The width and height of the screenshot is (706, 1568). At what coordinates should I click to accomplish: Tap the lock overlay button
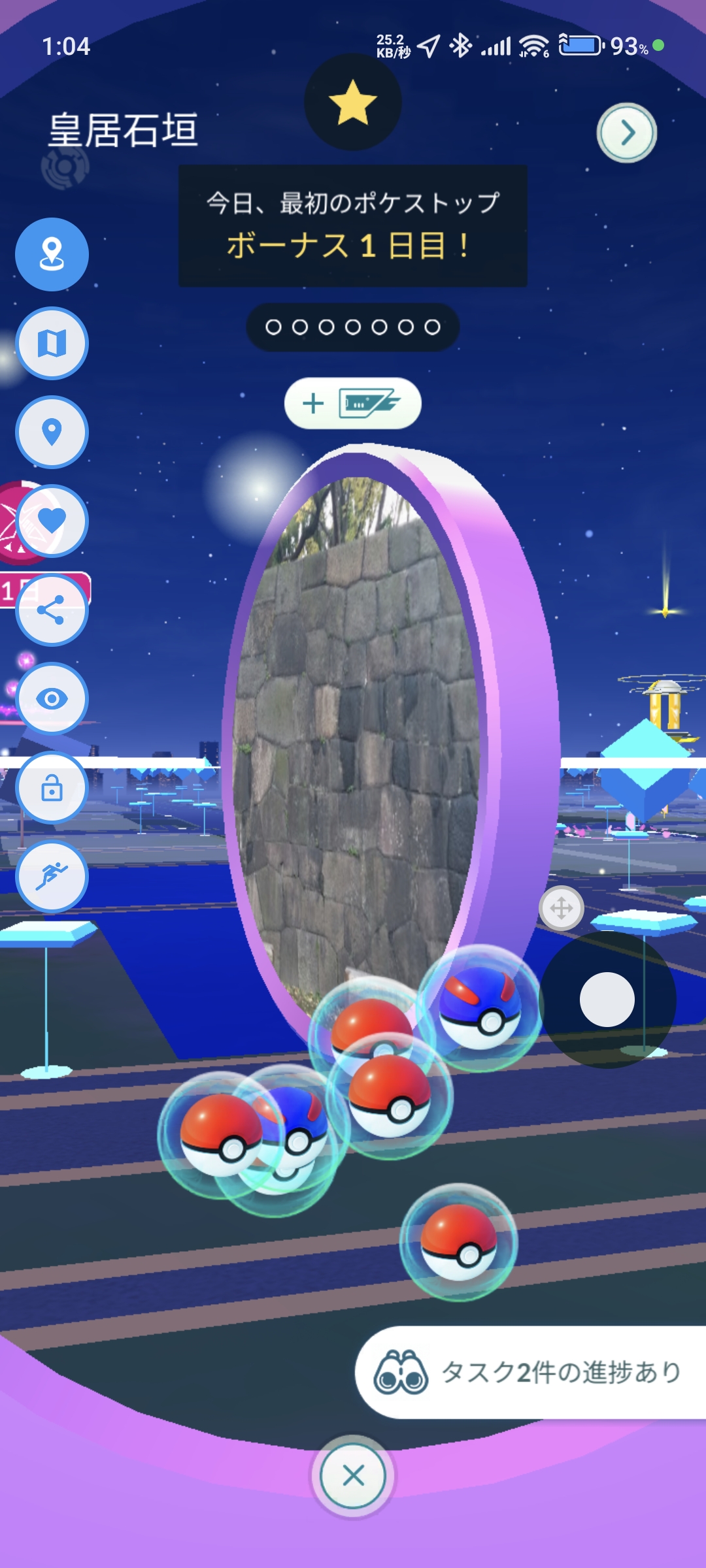pos(52,788)
